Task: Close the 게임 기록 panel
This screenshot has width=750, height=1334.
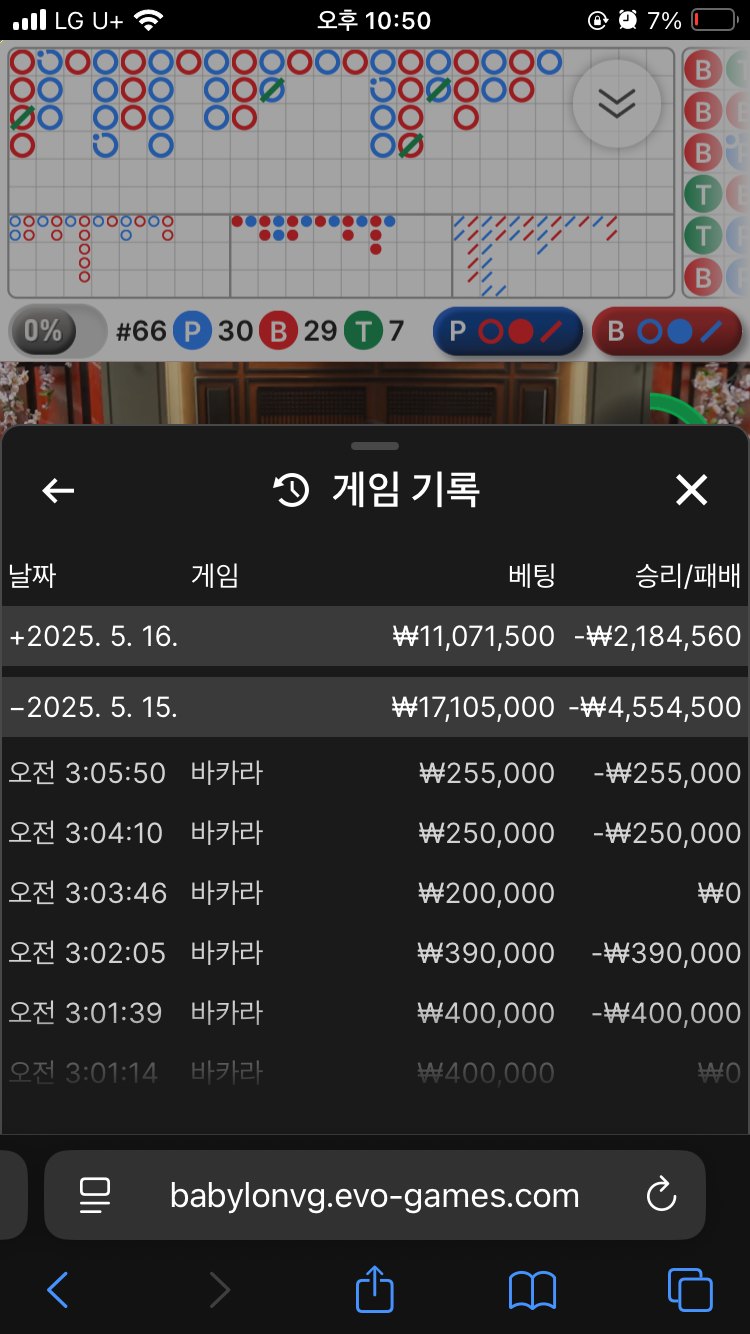Action: tap(691, 490)
